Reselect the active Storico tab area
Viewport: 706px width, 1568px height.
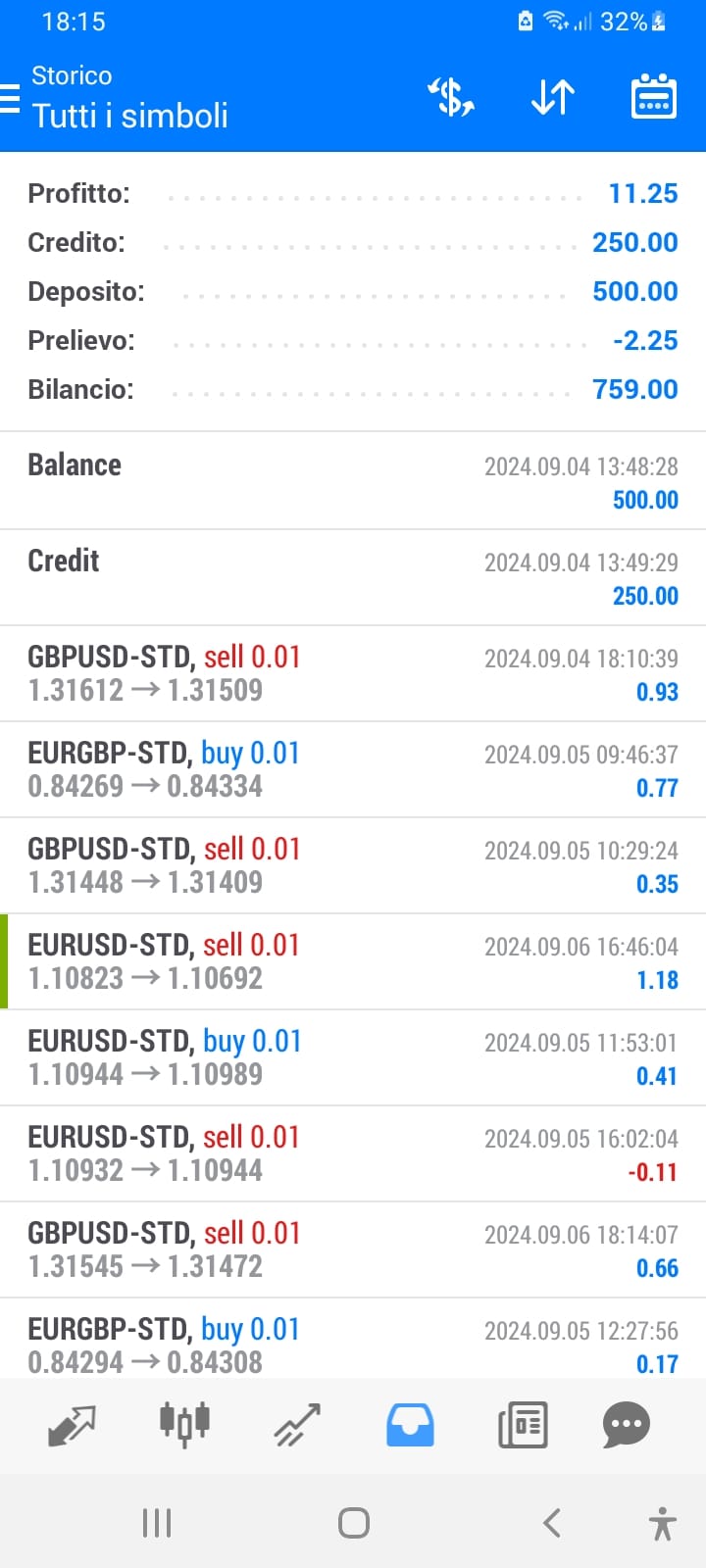[x=72, y=75]
